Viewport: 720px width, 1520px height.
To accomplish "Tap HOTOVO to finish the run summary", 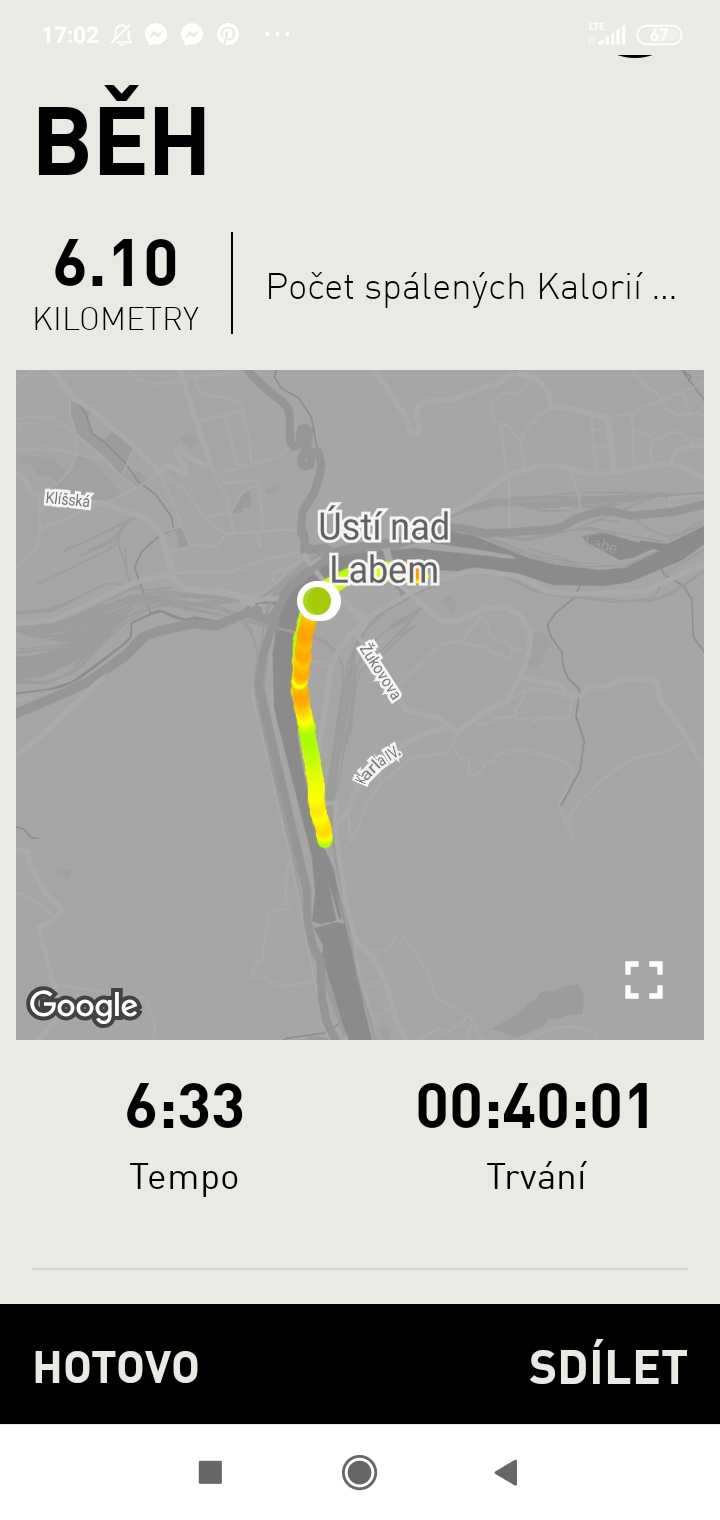I will click(116, 1367).
